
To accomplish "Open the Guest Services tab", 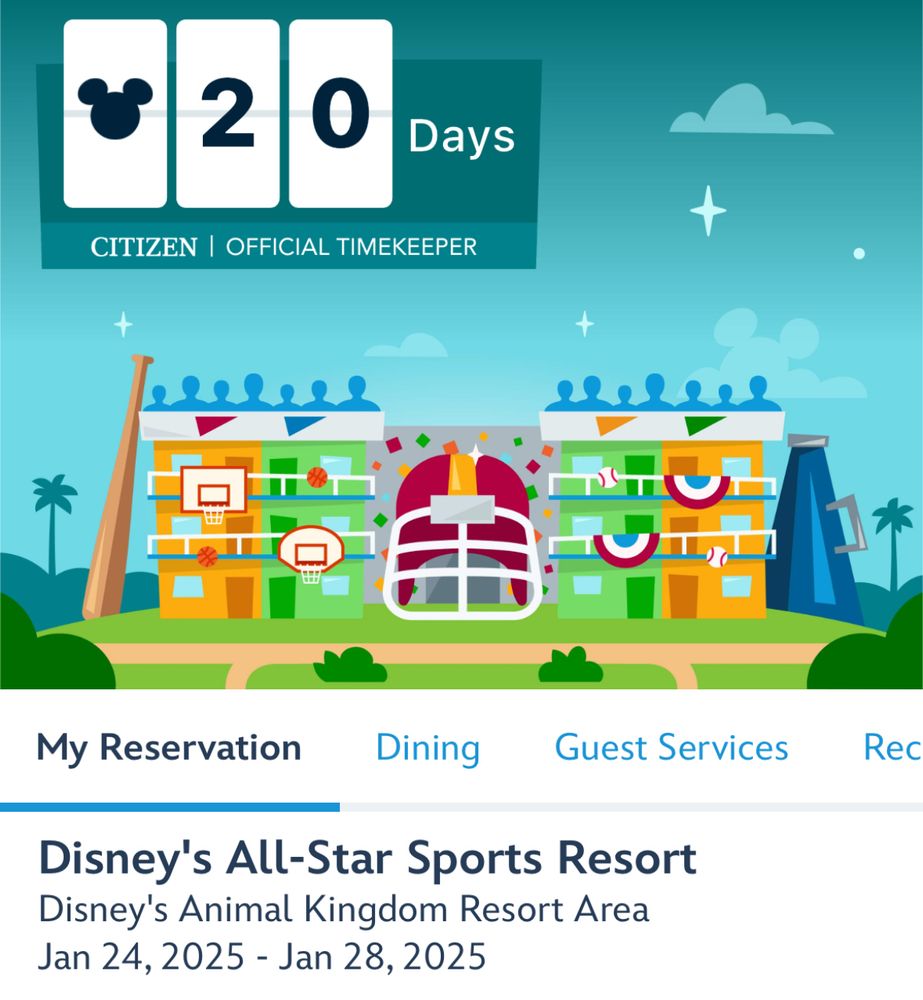I will [671, 748].
